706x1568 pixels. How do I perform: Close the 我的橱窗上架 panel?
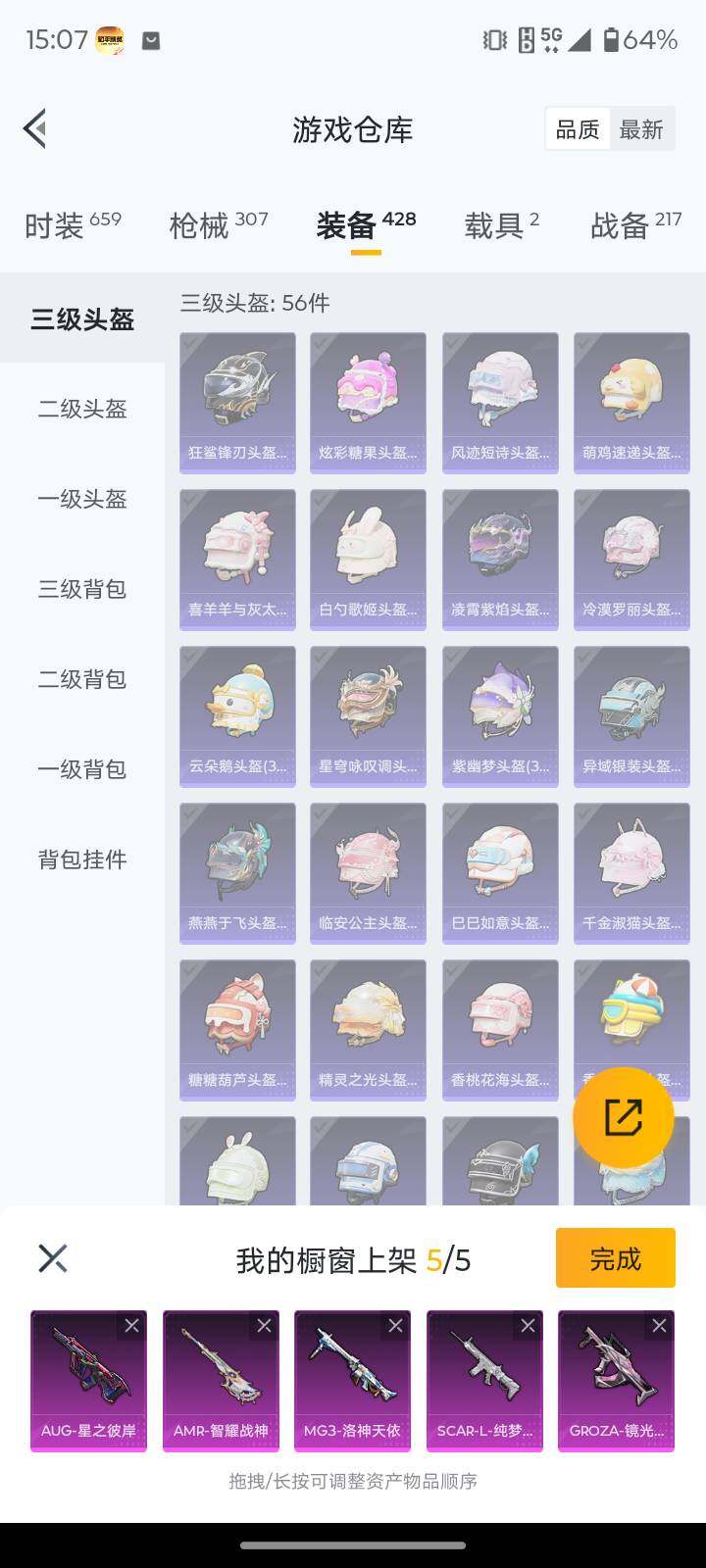pos(52,1258)
